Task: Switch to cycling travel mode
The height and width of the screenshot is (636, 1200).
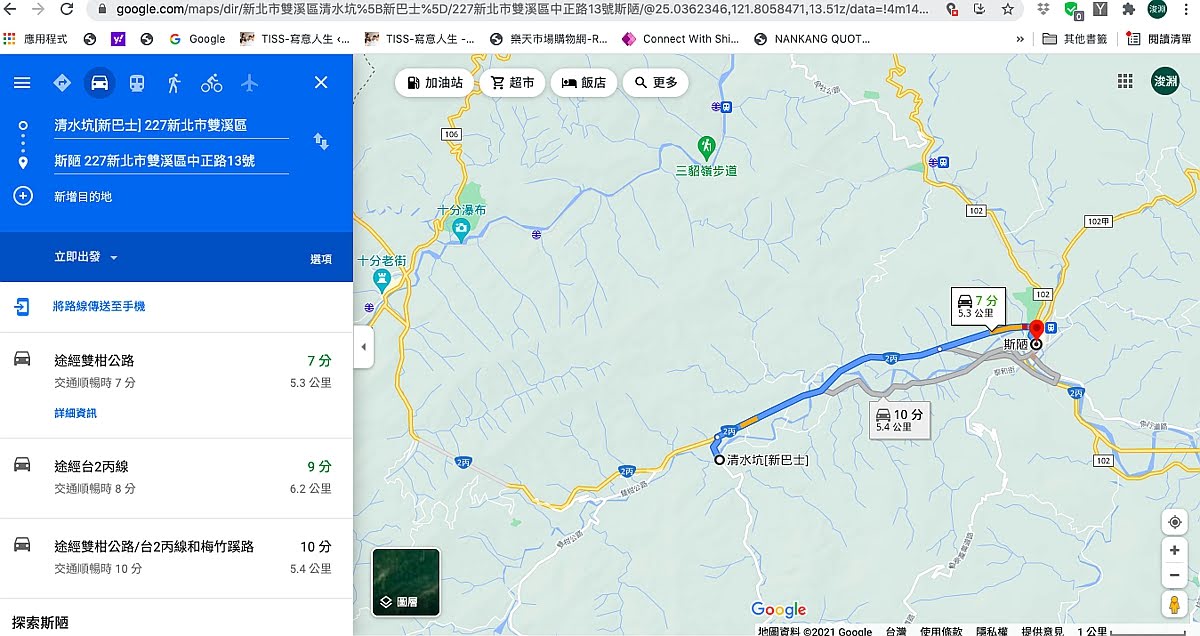Action: (x=211, y=83)
